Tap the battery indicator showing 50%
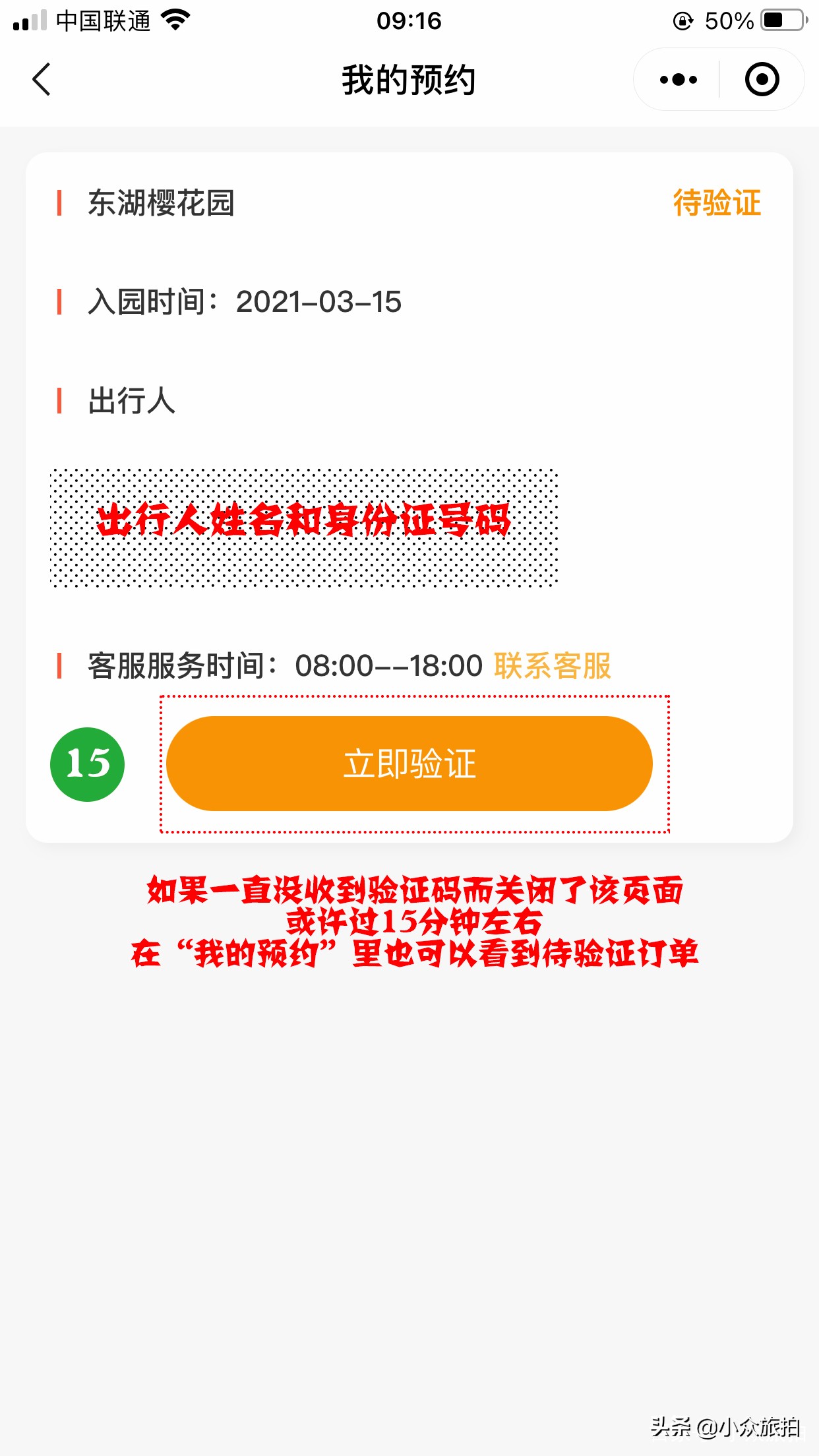The width and height of the screenshot is (819, 1456). [778, 20]
